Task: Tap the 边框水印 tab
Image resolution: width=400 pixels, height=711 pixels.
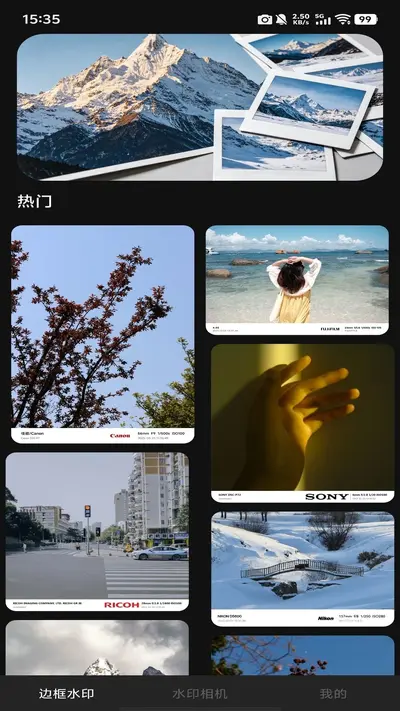Action: pos(66,694)
